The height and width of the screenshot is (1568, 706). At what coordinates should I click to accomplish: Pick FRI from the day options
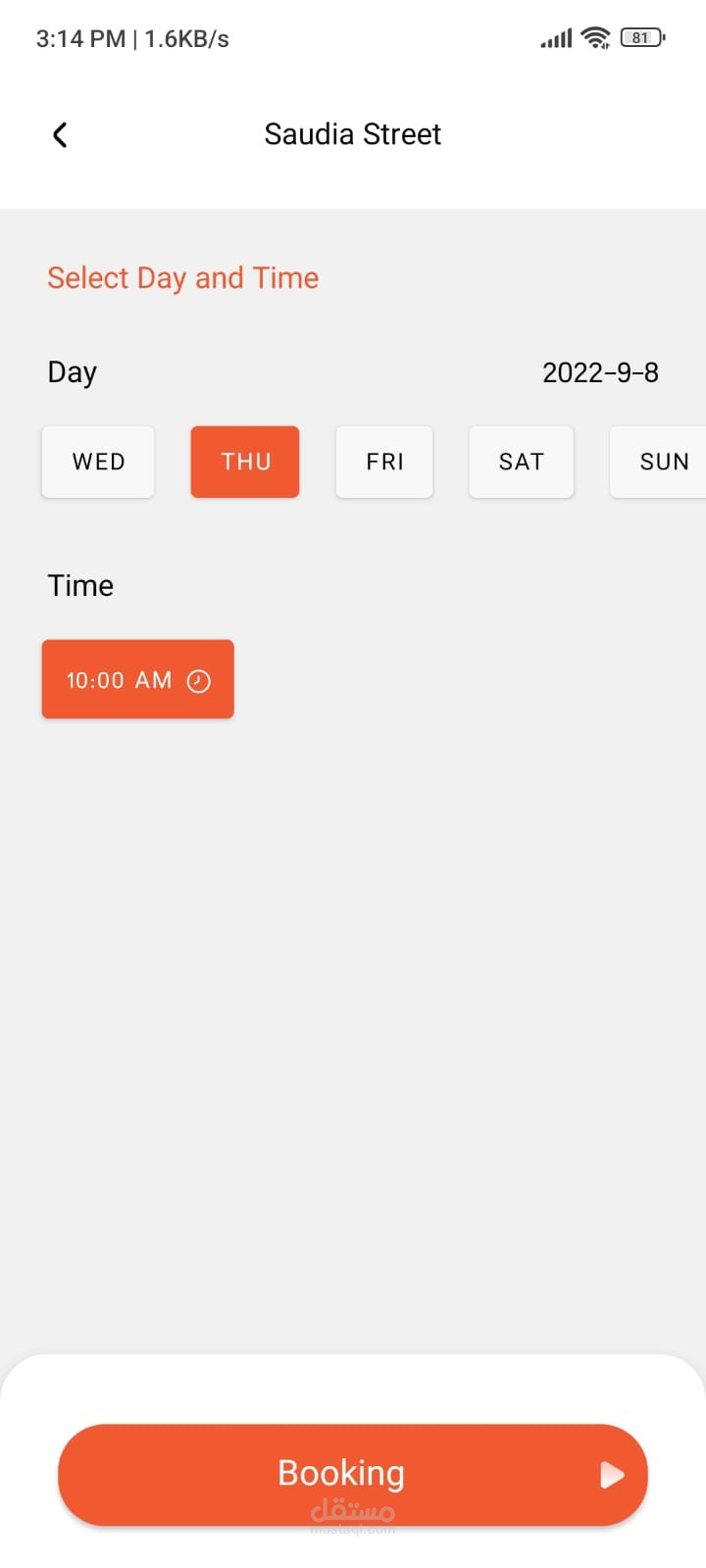click(x=384, y=462)
